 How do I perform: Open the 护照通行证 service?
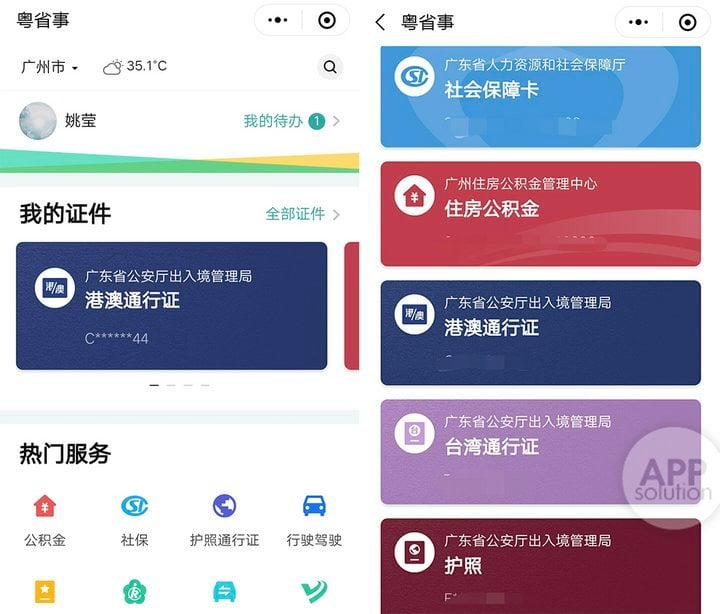224,518
